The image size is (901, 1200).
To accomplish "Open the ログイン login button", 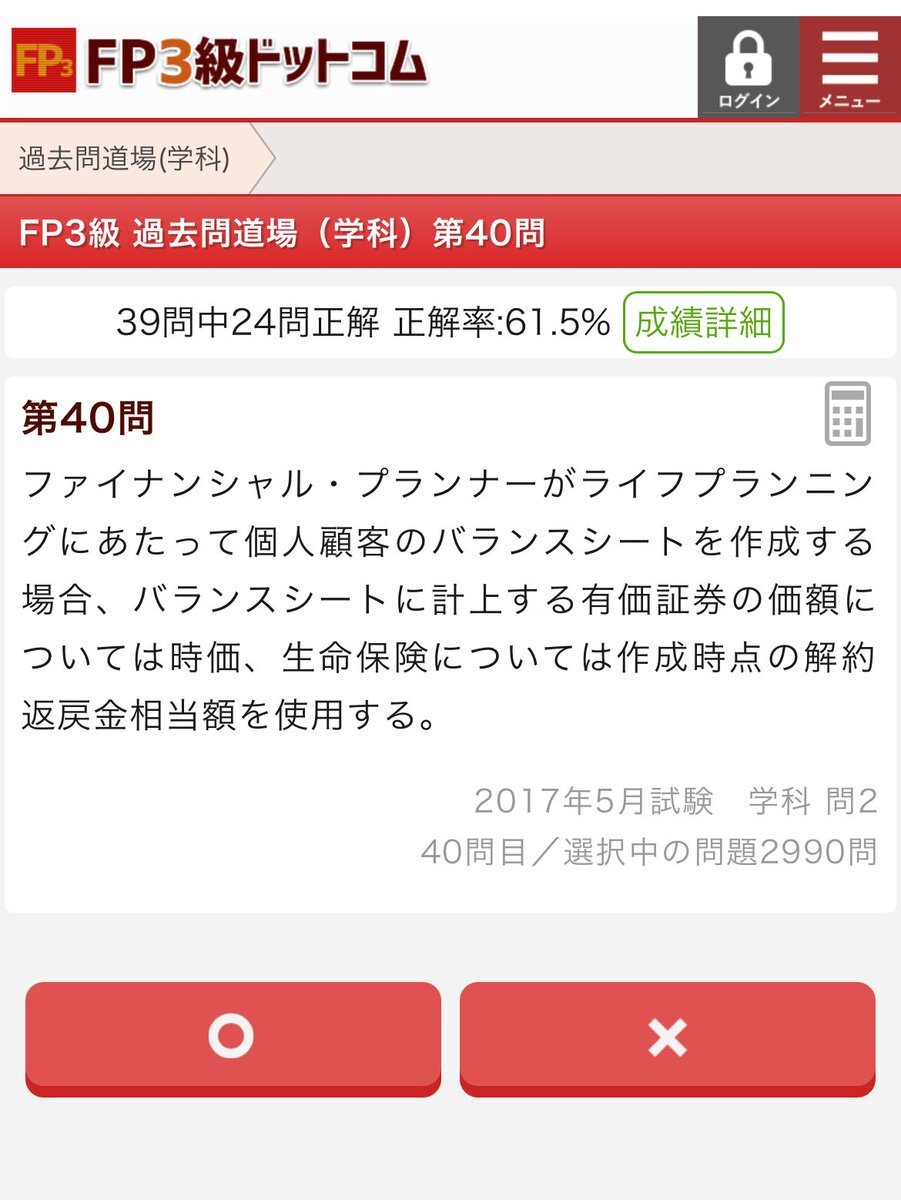I will pyautogui.click(x=748, y=66).
